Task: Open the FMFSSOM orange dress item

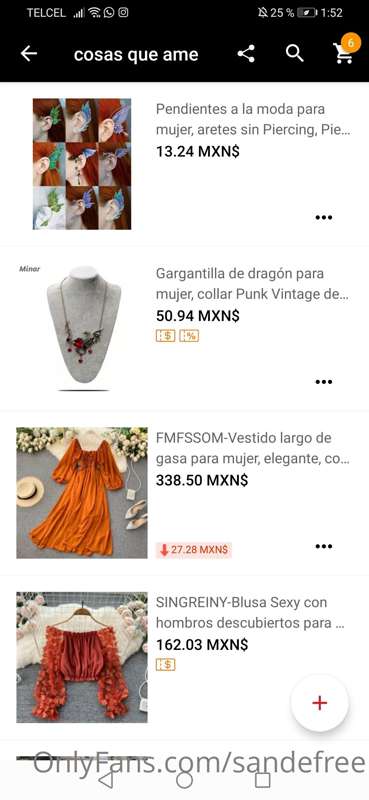Action: click(184, 493)
